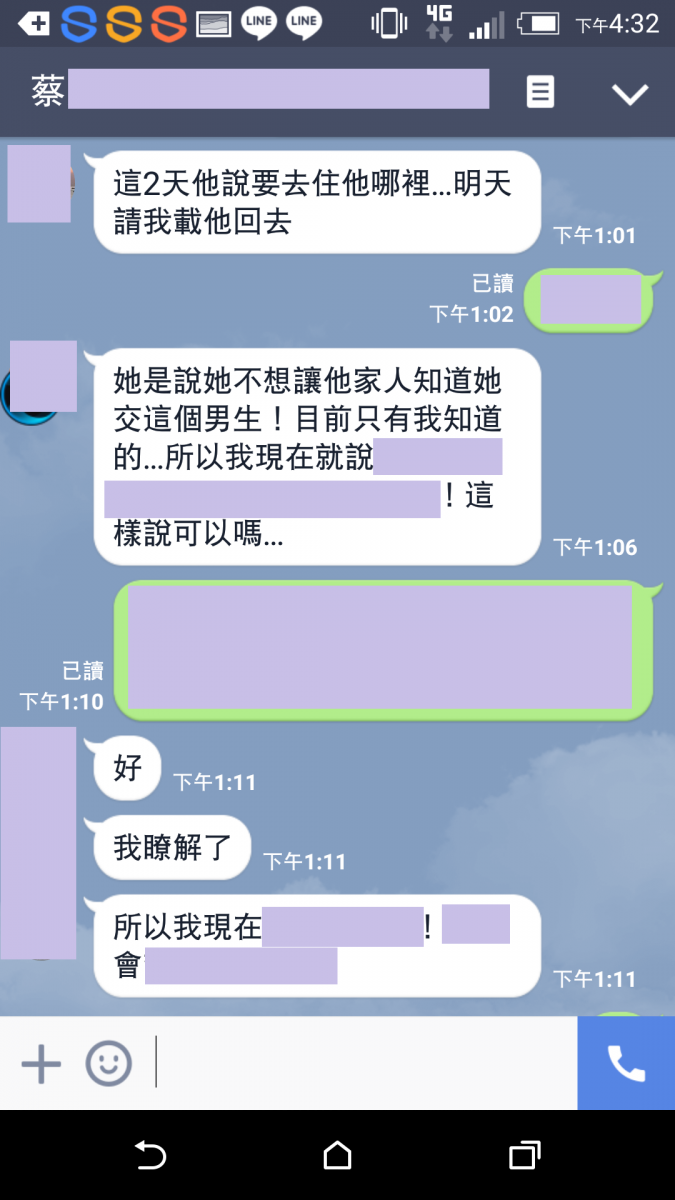Open the notes icon in chat header

click(540, 93)
